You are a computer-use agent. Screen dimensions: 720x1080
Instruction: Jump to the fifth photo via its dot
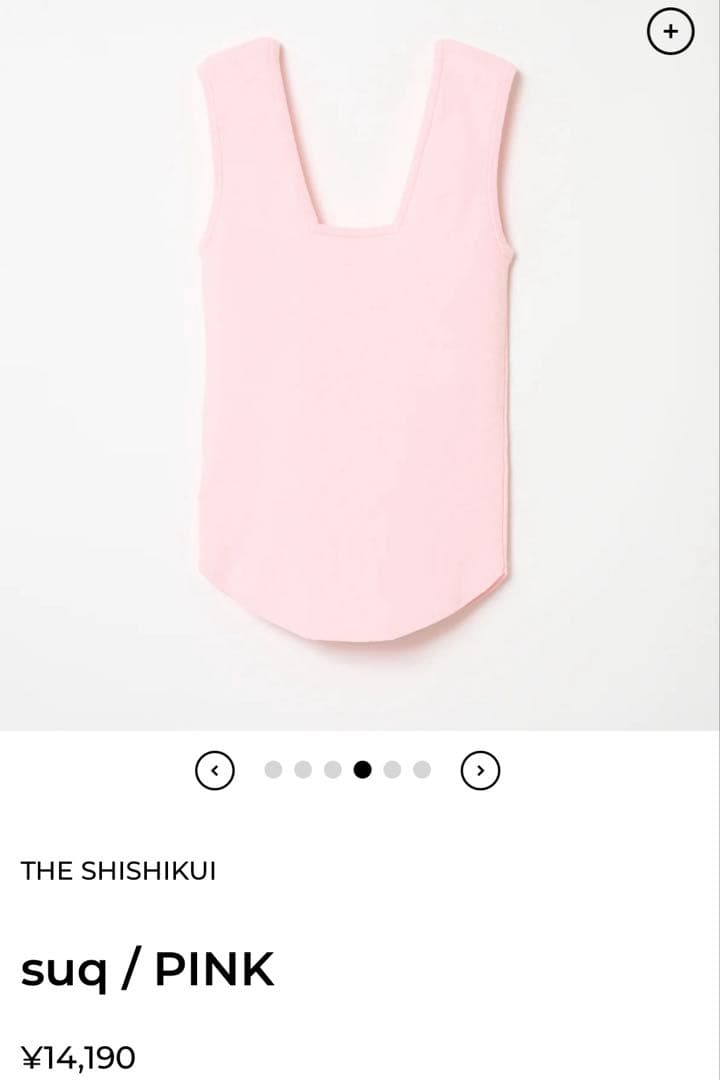pyautogui.click(x=390, y=770)
